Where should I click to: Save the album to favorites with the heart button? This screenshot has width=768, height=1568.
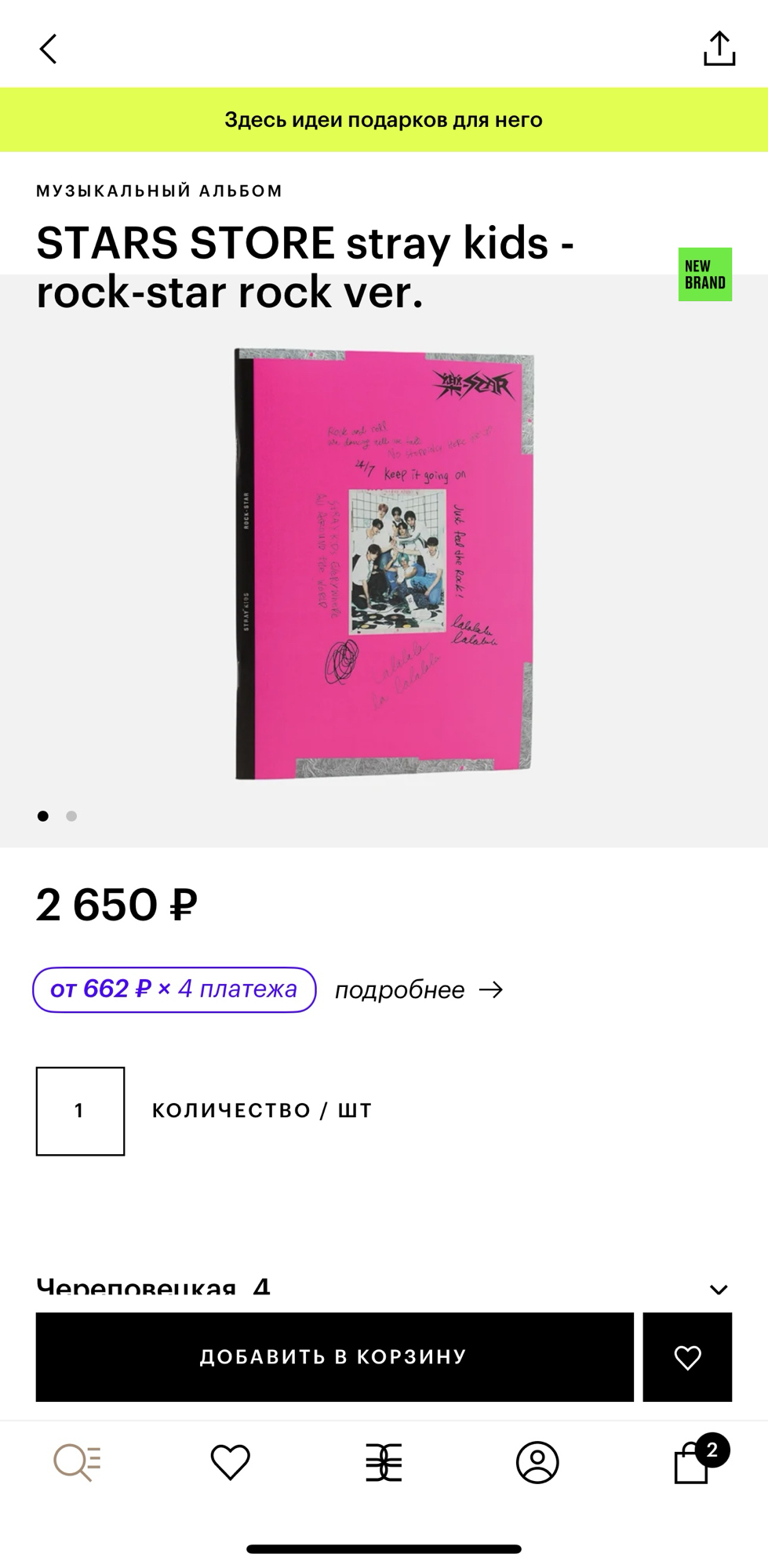687,1357
